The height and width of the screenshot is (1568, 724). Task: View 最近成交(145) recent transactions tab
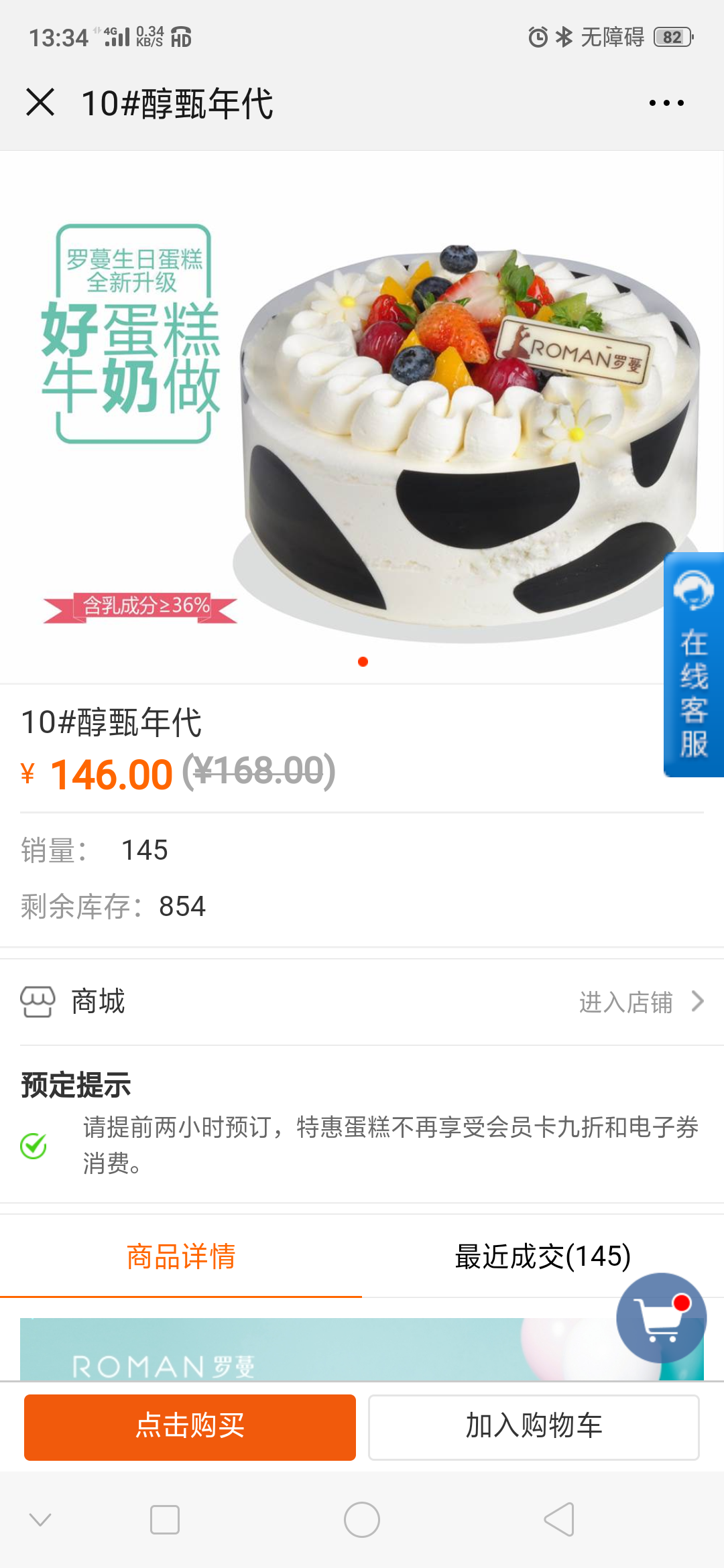(x=542, y=1256)
